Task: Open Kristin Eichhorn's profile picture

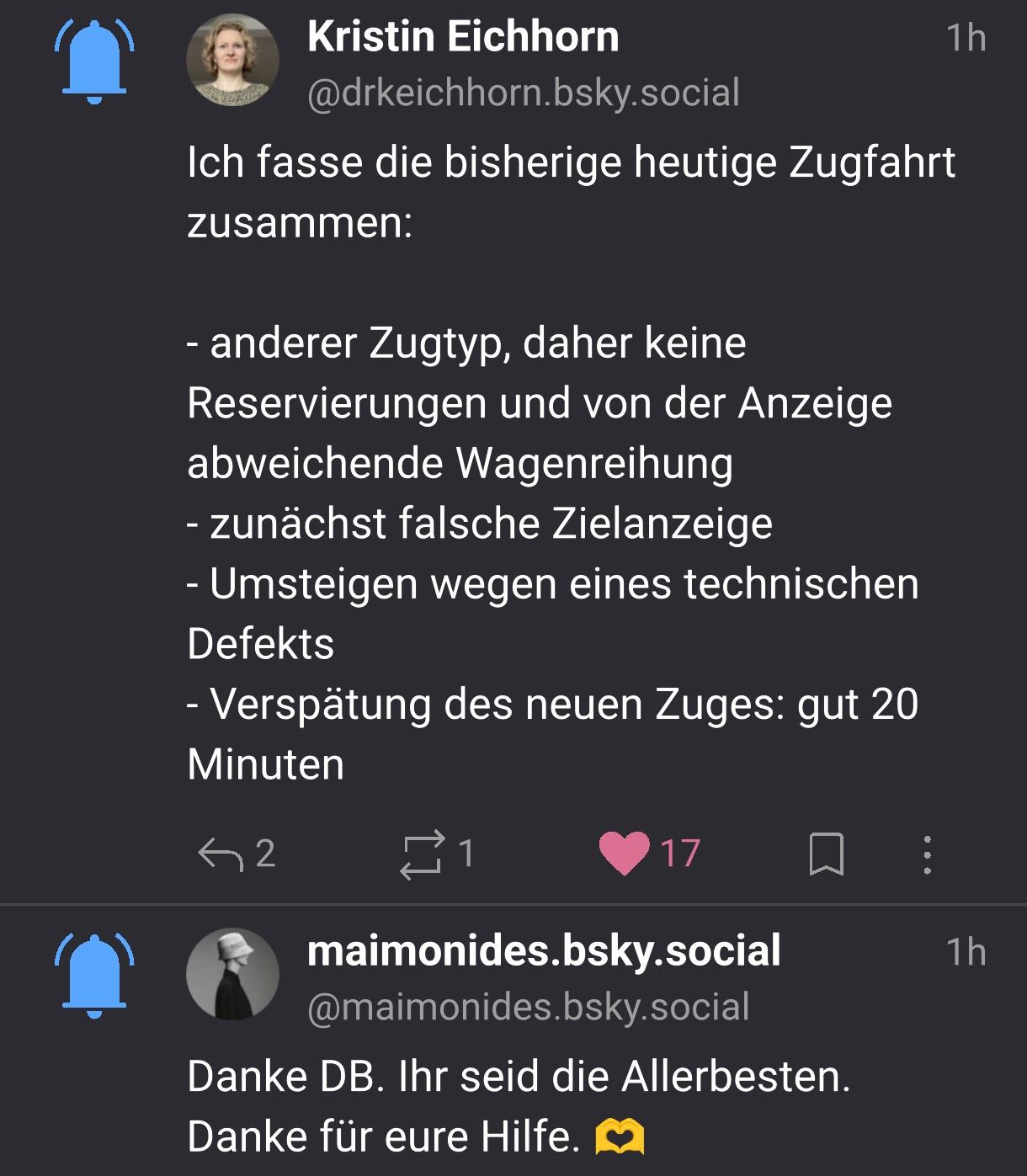Action: point(232,61)
